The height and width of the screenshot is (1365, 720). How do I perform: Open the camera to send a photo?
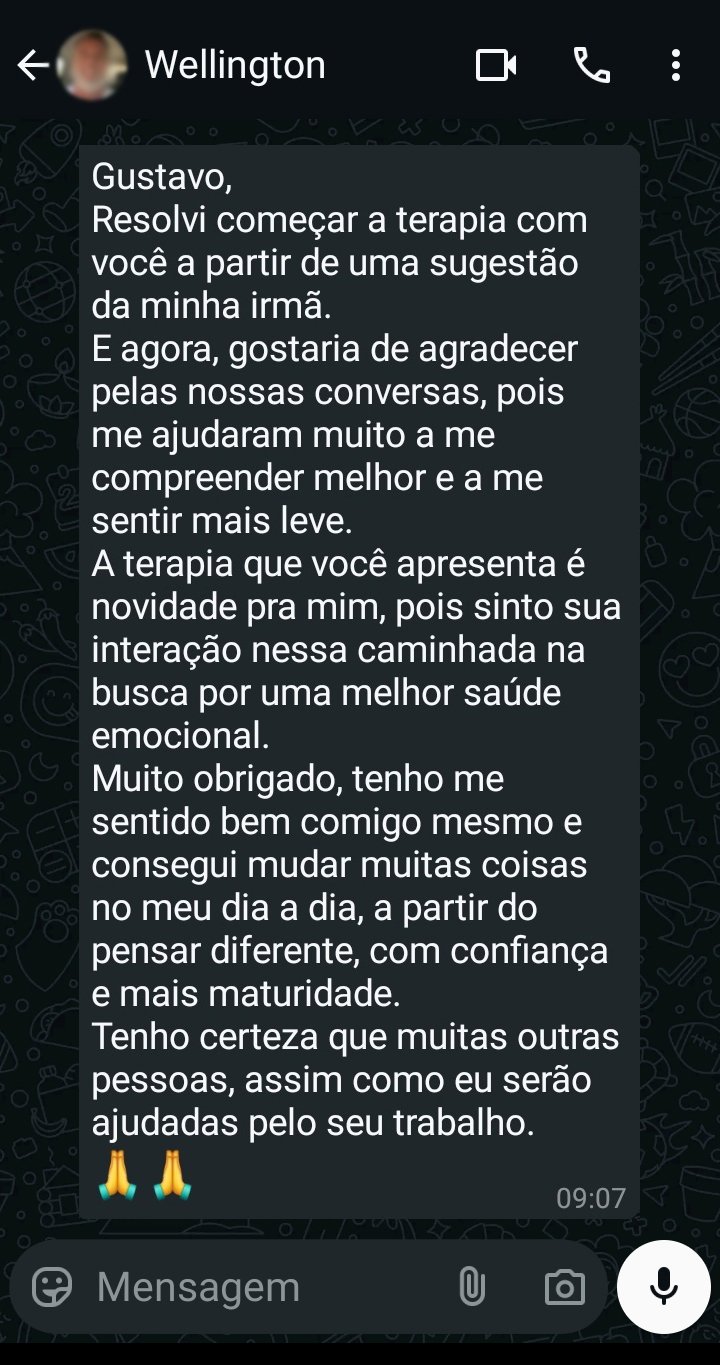click(x=564, y=1287)
